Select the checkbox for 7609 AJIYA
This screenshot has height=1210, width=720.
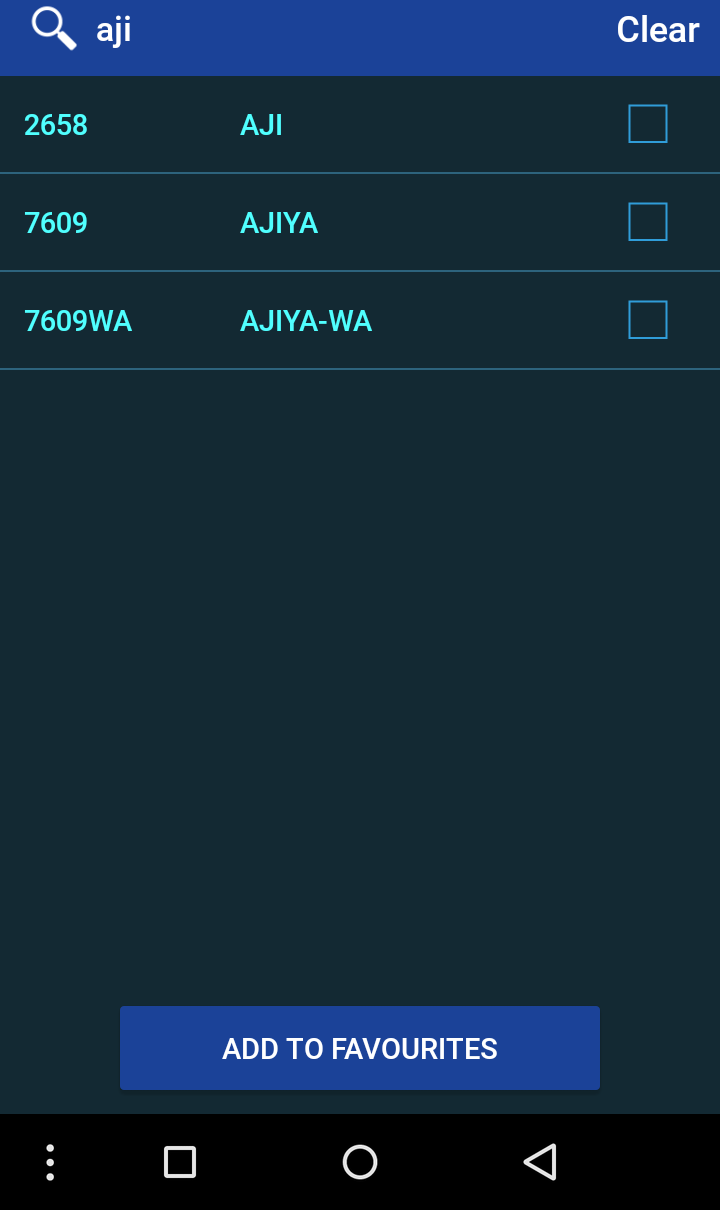click(x=647, y=222)
